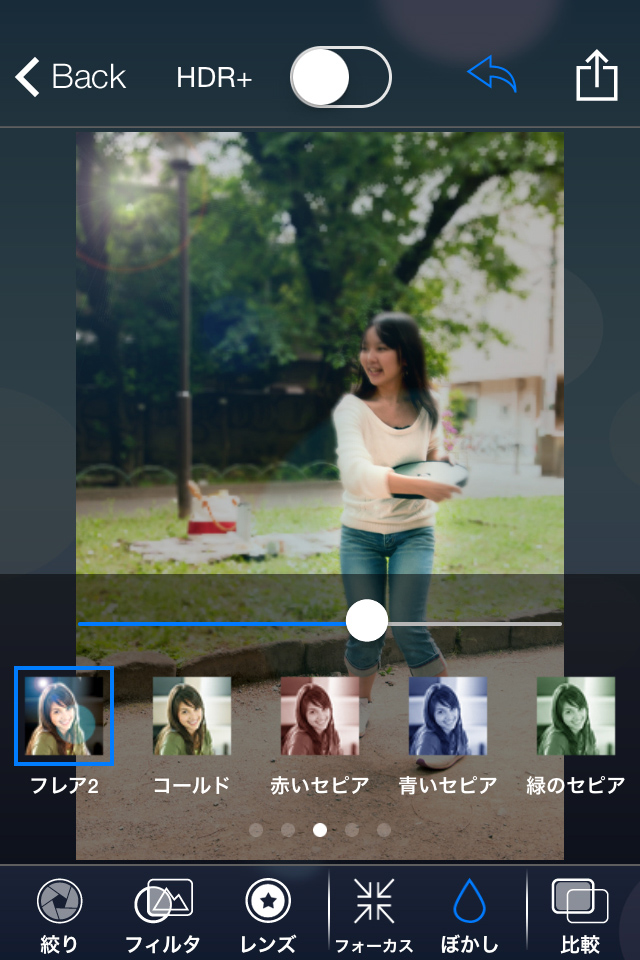Undo the last edit

click(x=492, y=76)
